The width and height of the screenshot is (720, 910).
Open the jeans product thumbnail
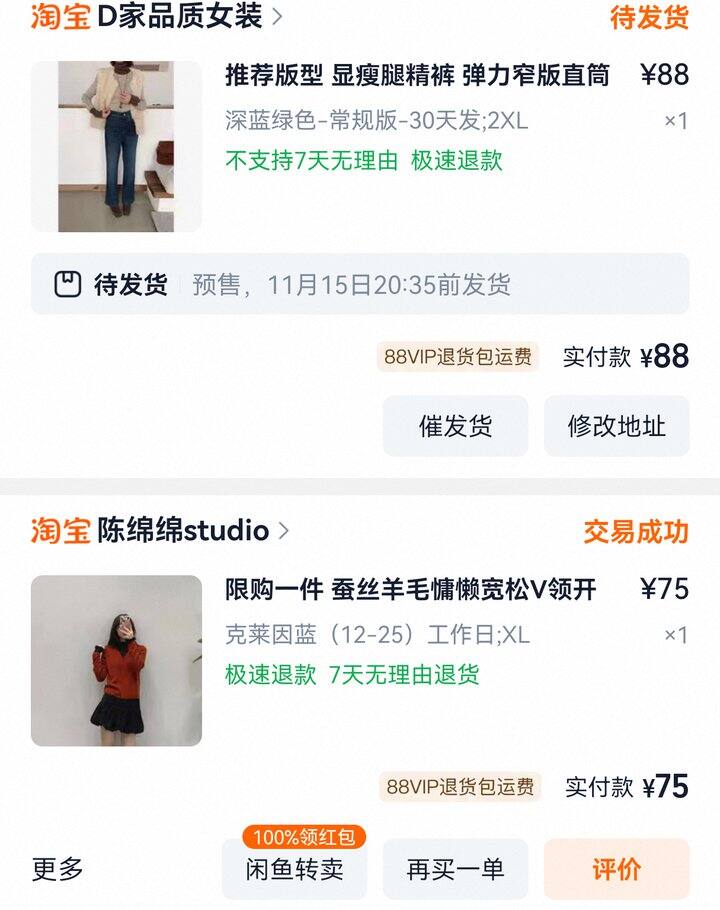[116, 146]
